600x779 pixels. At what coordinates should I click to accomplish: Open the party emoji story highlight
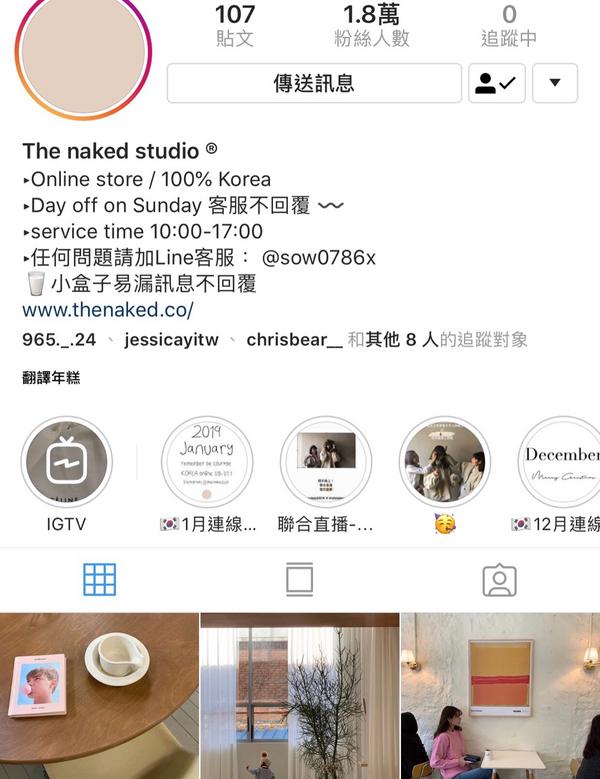click(x=445, y=462)
